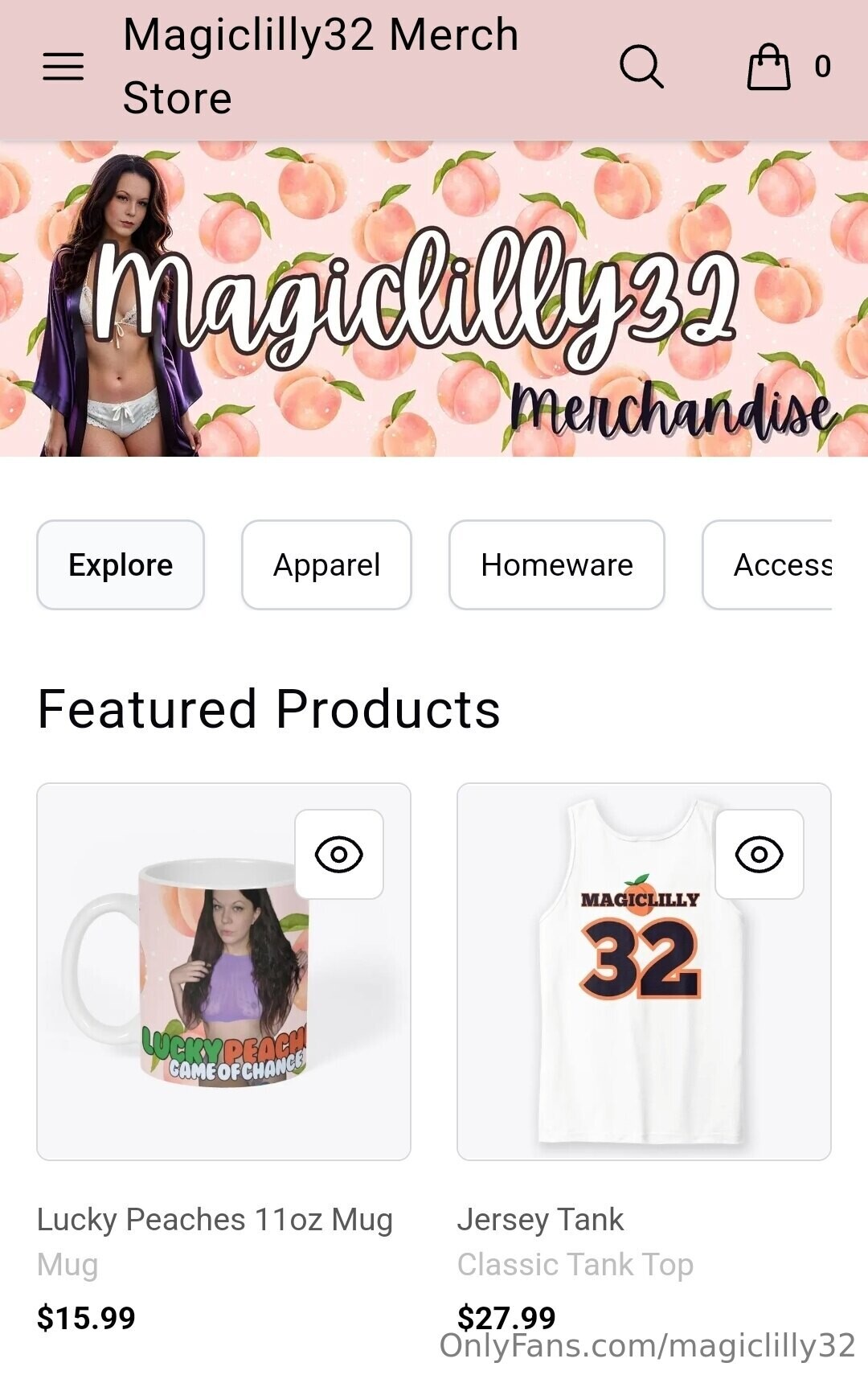Viewport: 868px width, 1375px height.
Task: Open the Lucky Peaches 11oz Mug product
Action: click(215, 1219)
